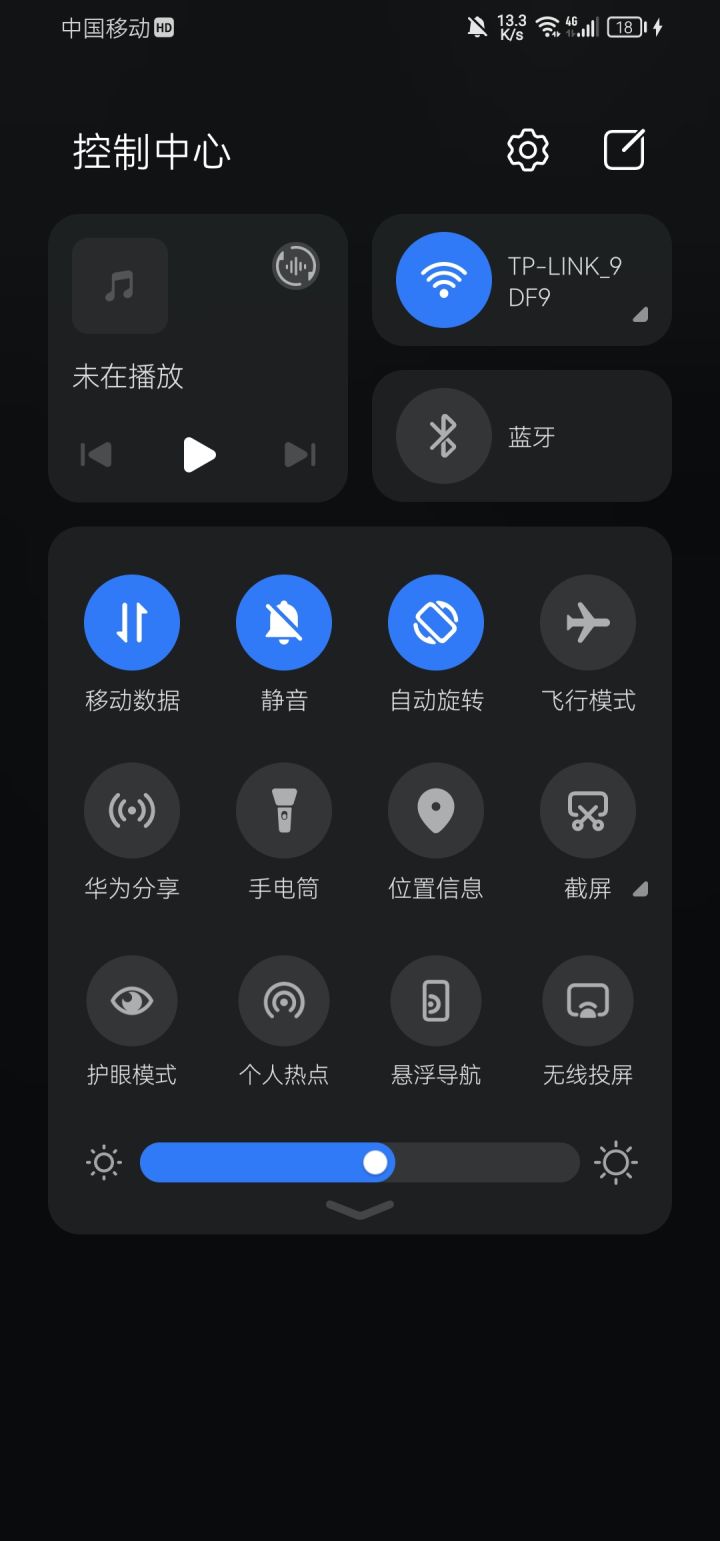
Task: Go to the previous track
Action: (x=96, y=455)
